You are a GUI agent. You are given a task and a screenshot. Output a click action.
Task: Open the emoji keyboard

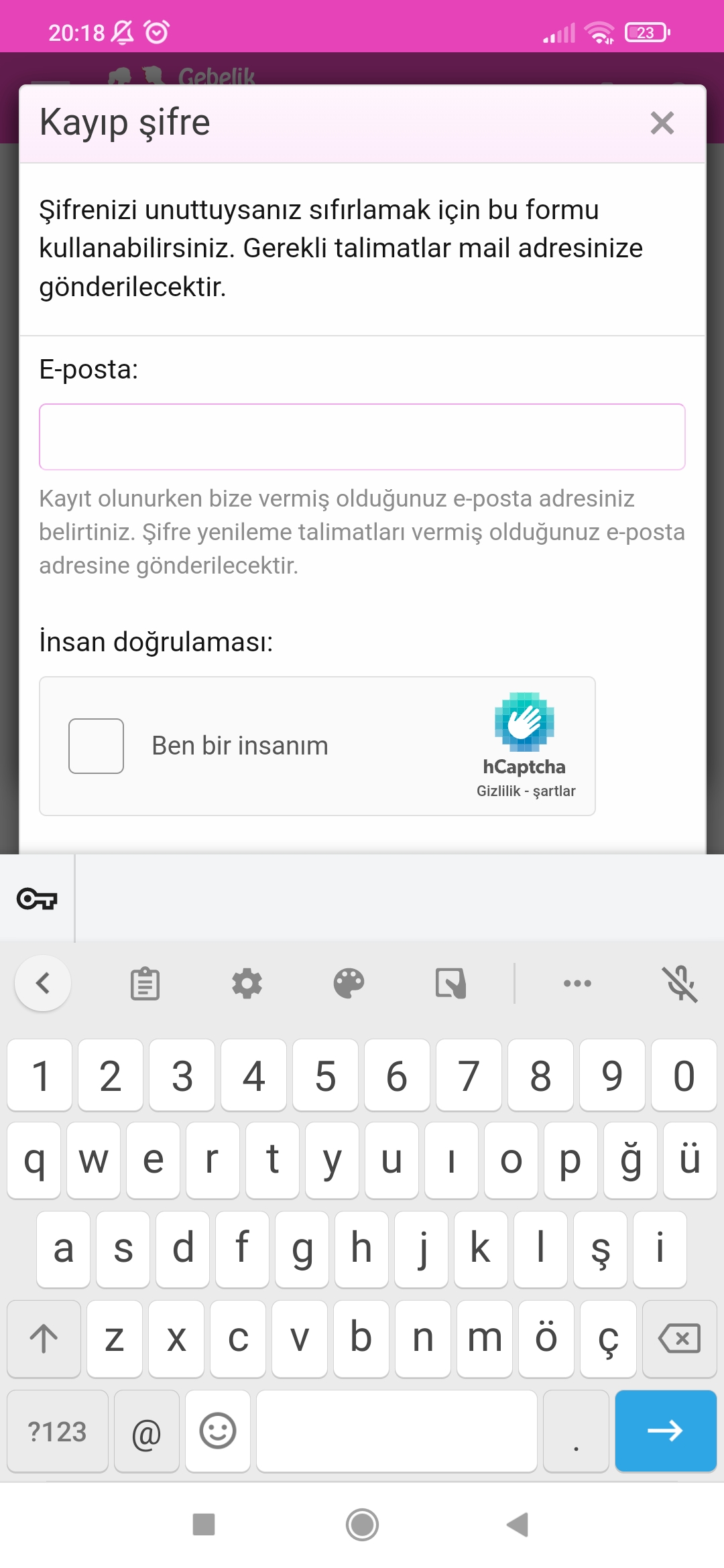pyautogui.click(x=218, y=1432)
